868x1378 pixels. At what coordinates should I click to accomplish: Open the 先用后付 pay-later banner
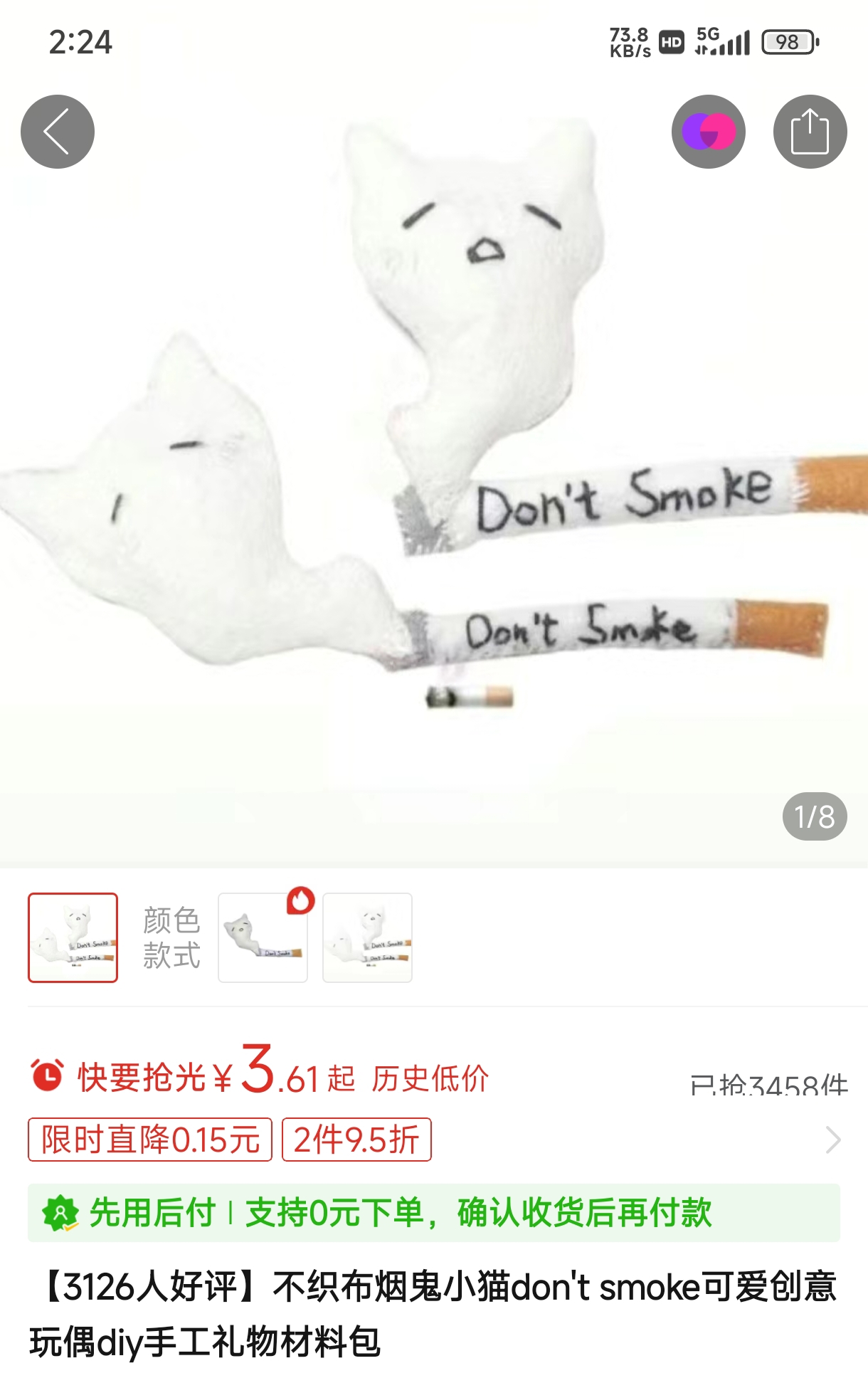433,1213
